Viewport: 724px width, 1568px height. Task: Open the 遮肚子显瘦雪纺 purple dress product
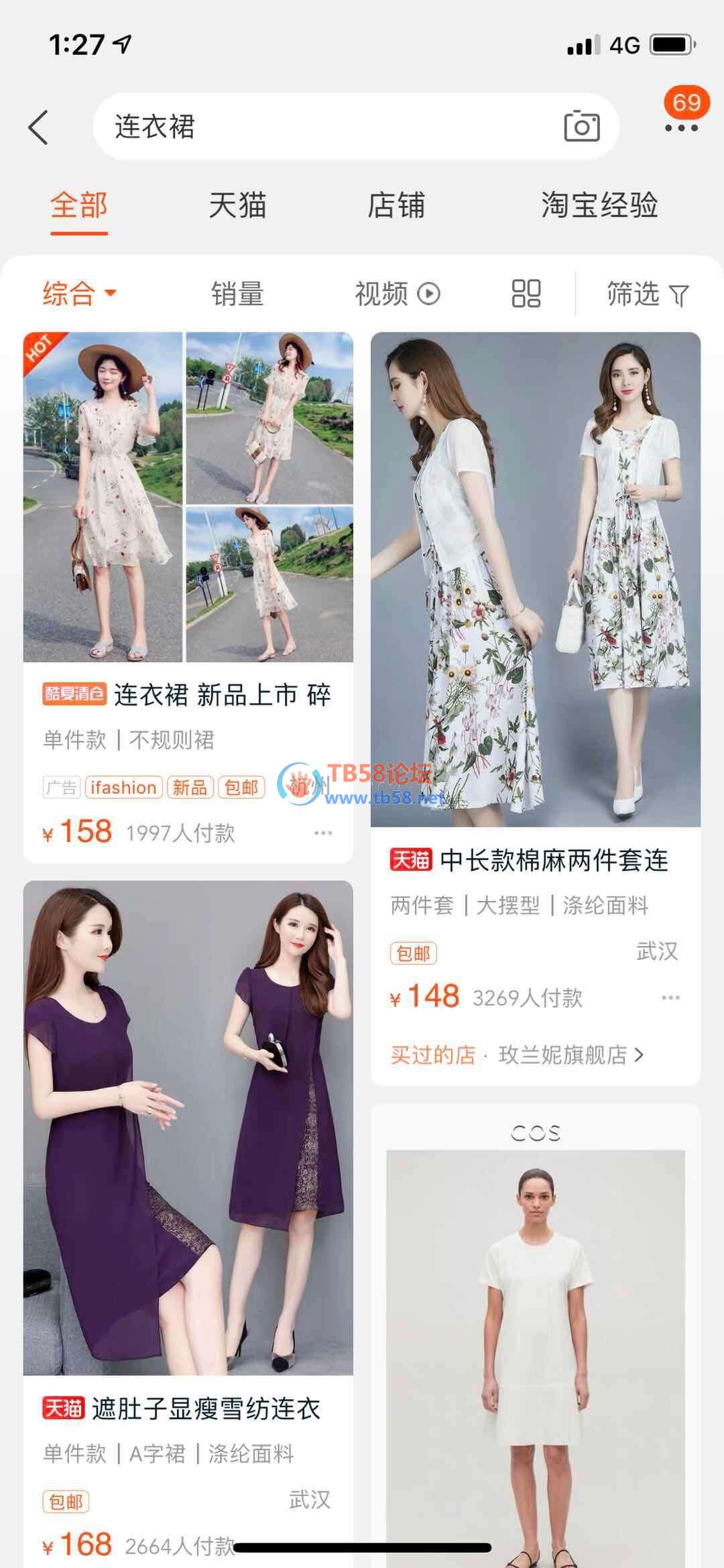coord(188,1126)
